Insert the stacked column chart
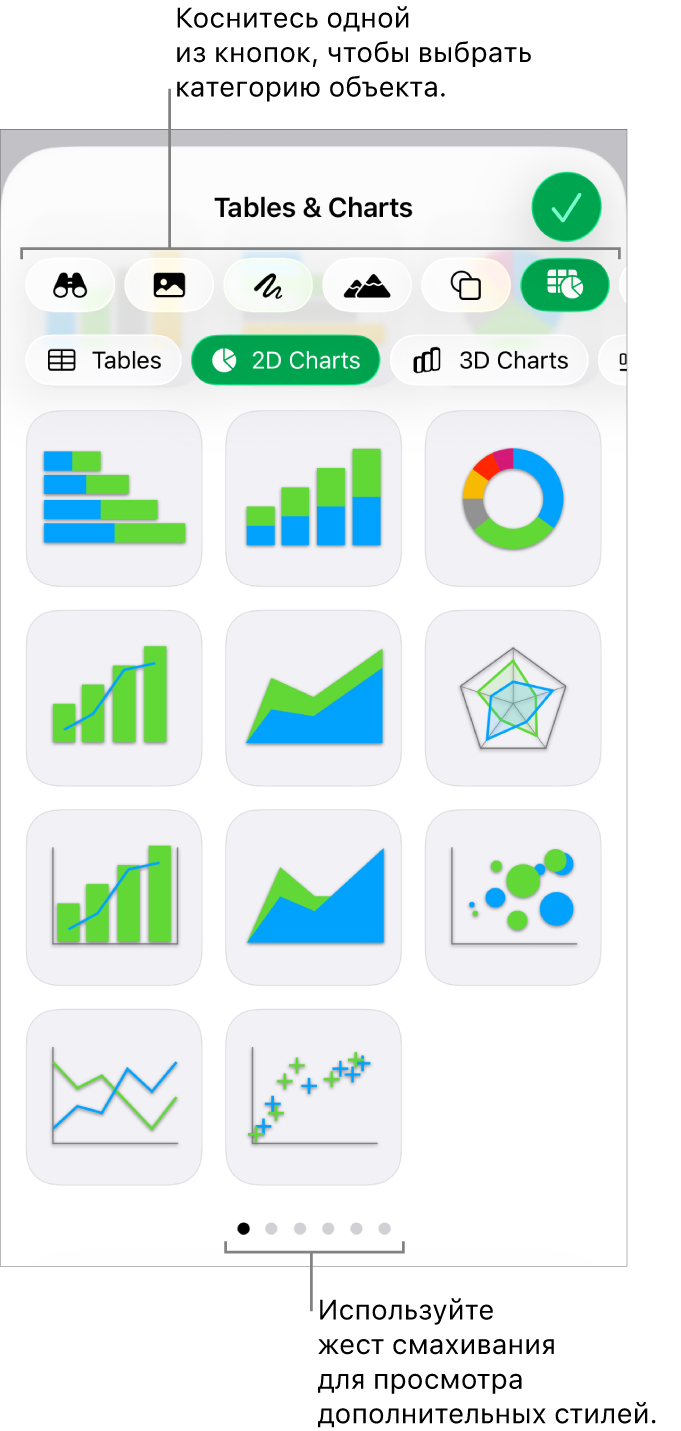This screenshot has width=681, height=1431. point(314,498)
